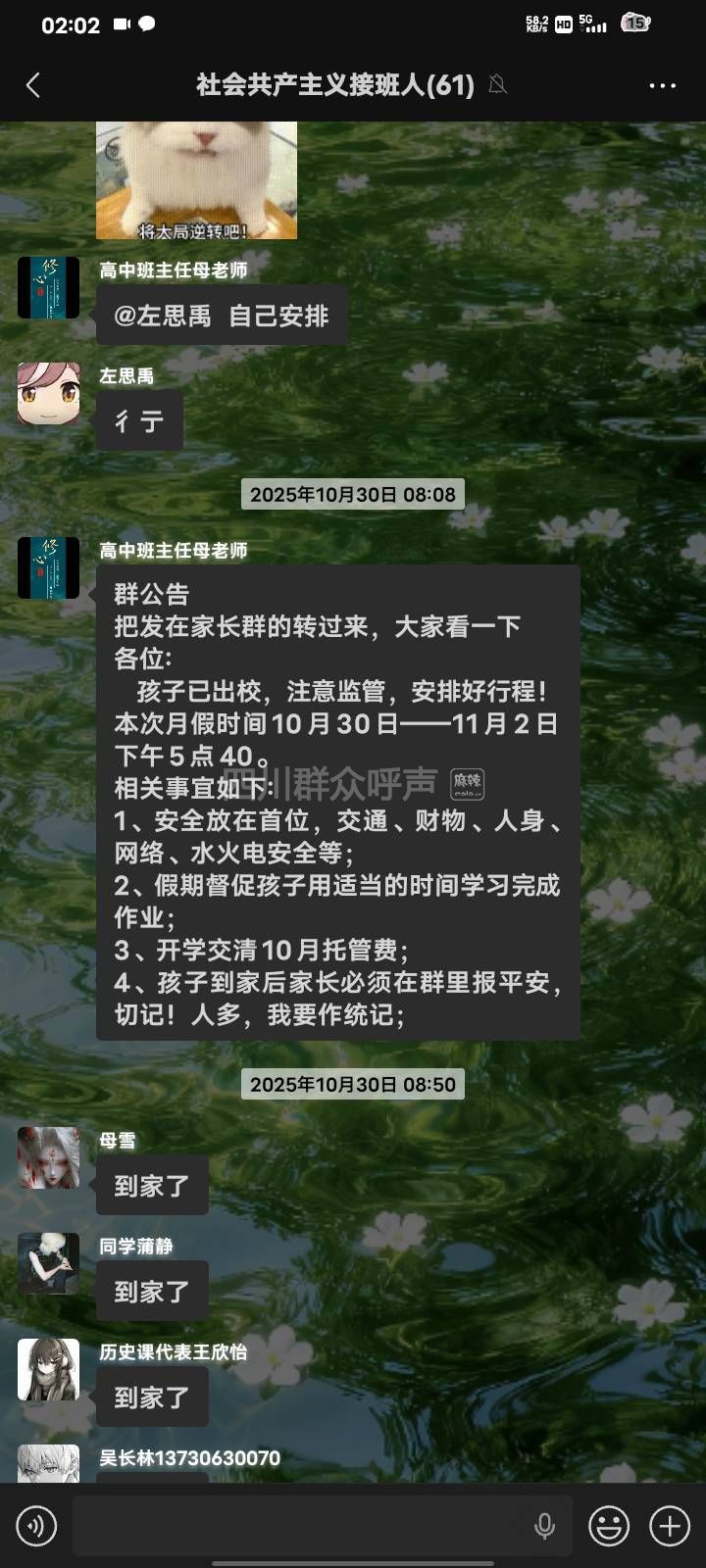Viewport: 706px width, 1568px height.
Task: View 同学蒲静's profile avatar
Action: point(48,1263)
